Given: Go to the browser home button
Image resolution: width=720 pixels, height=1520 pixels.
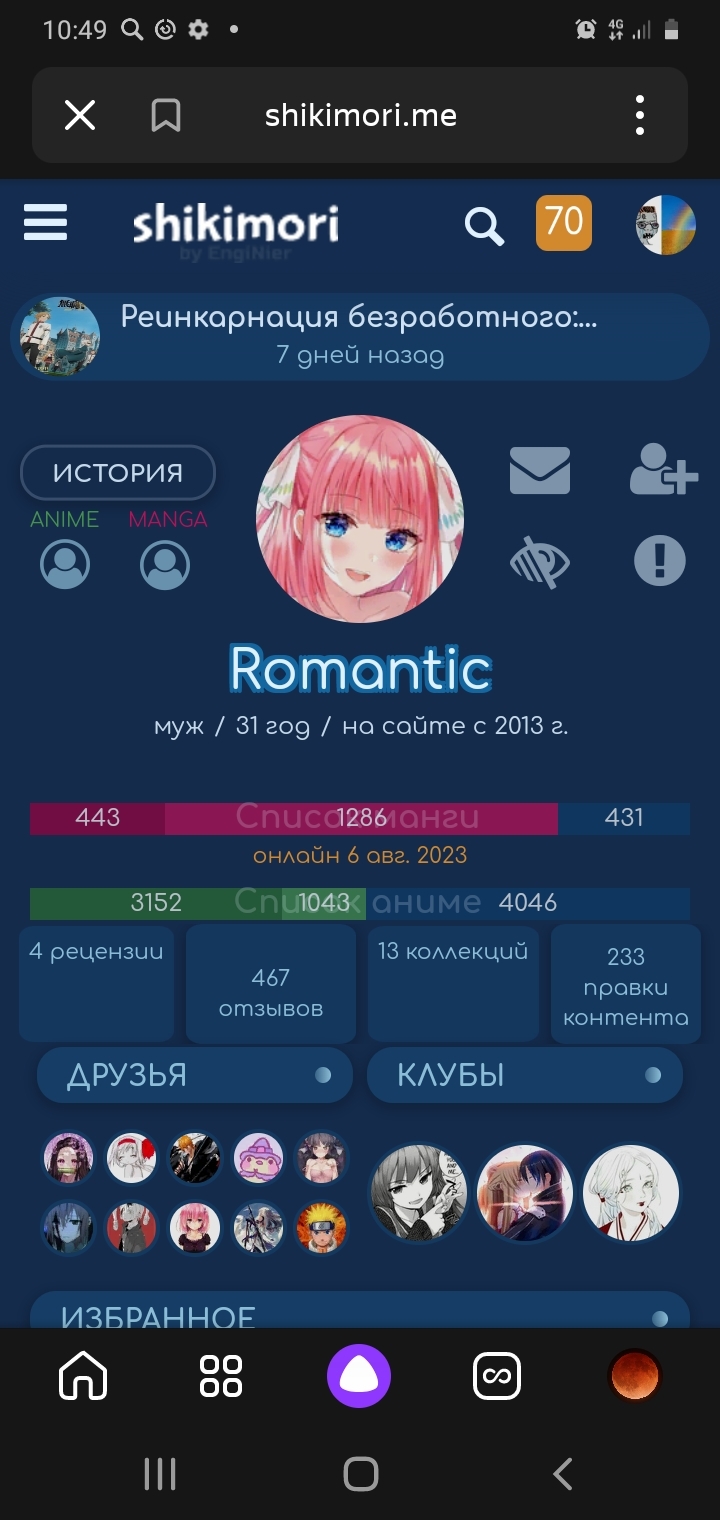Looking at the screenshot, I should pos(83,1376).
